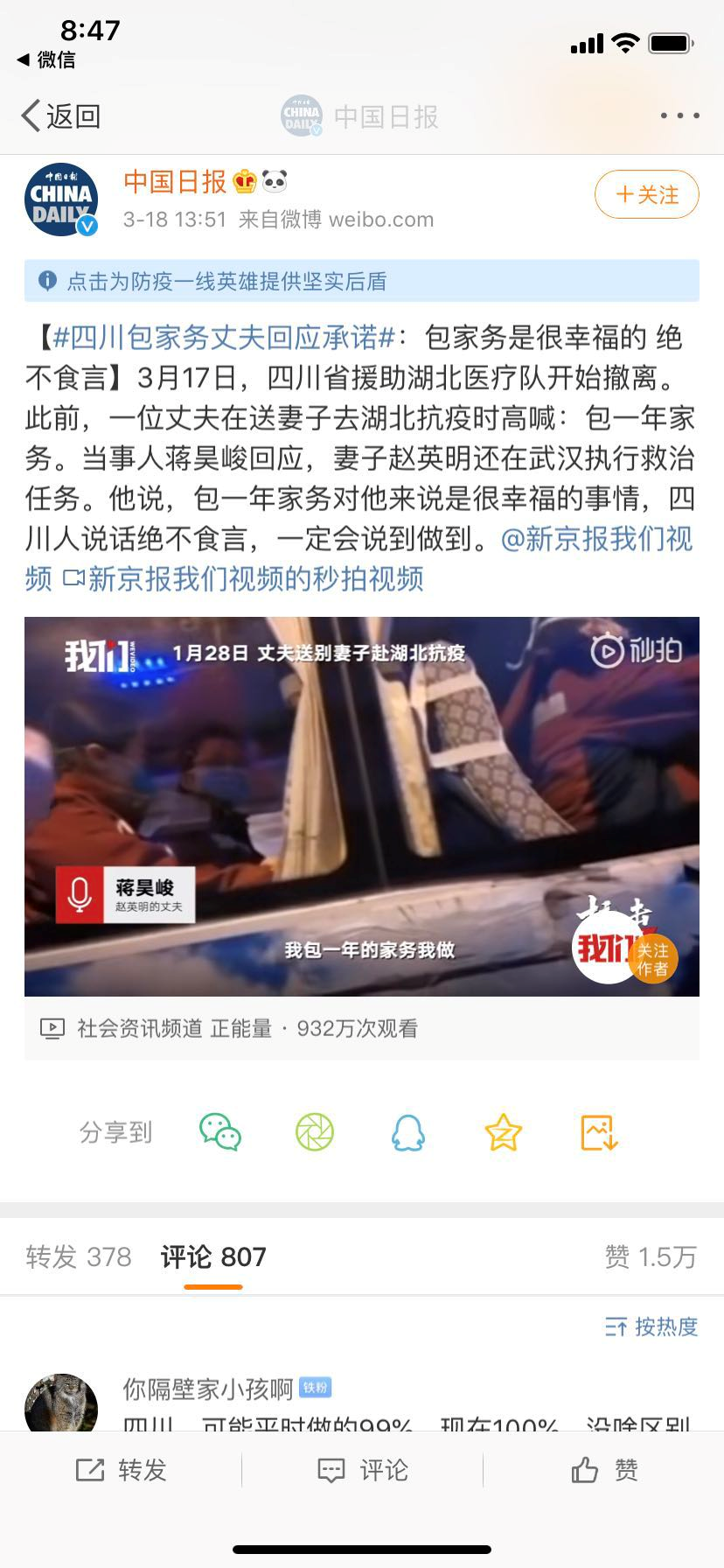Screen dimensions: 724x1568
Task: Play the 秒拍 video of 蒋昊峻
Action: 361,805
